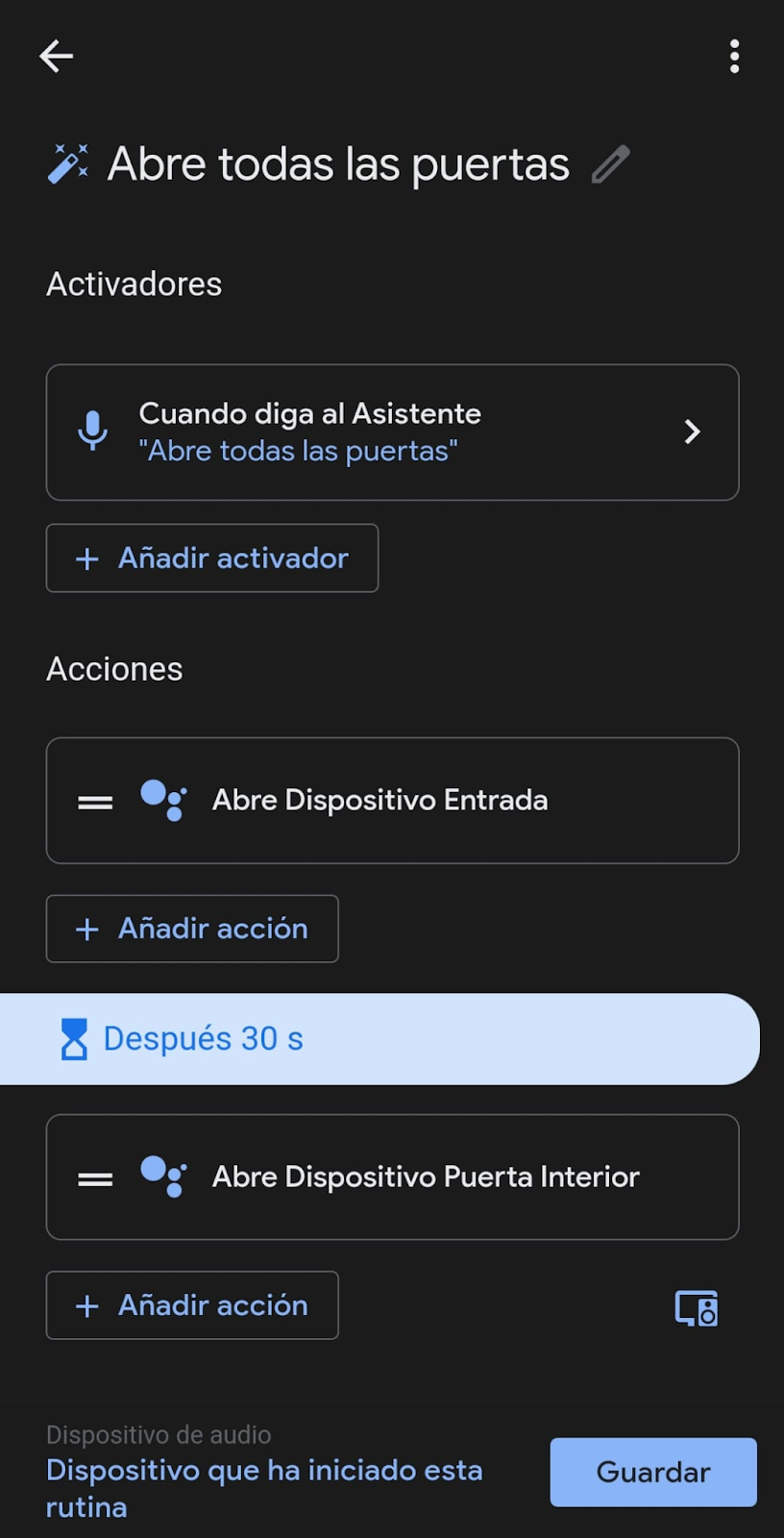The height and width of the screenshot is (1538, 784).
Task: Tap the devices icon beside Añadir acción
Action: click(697, 1308)
